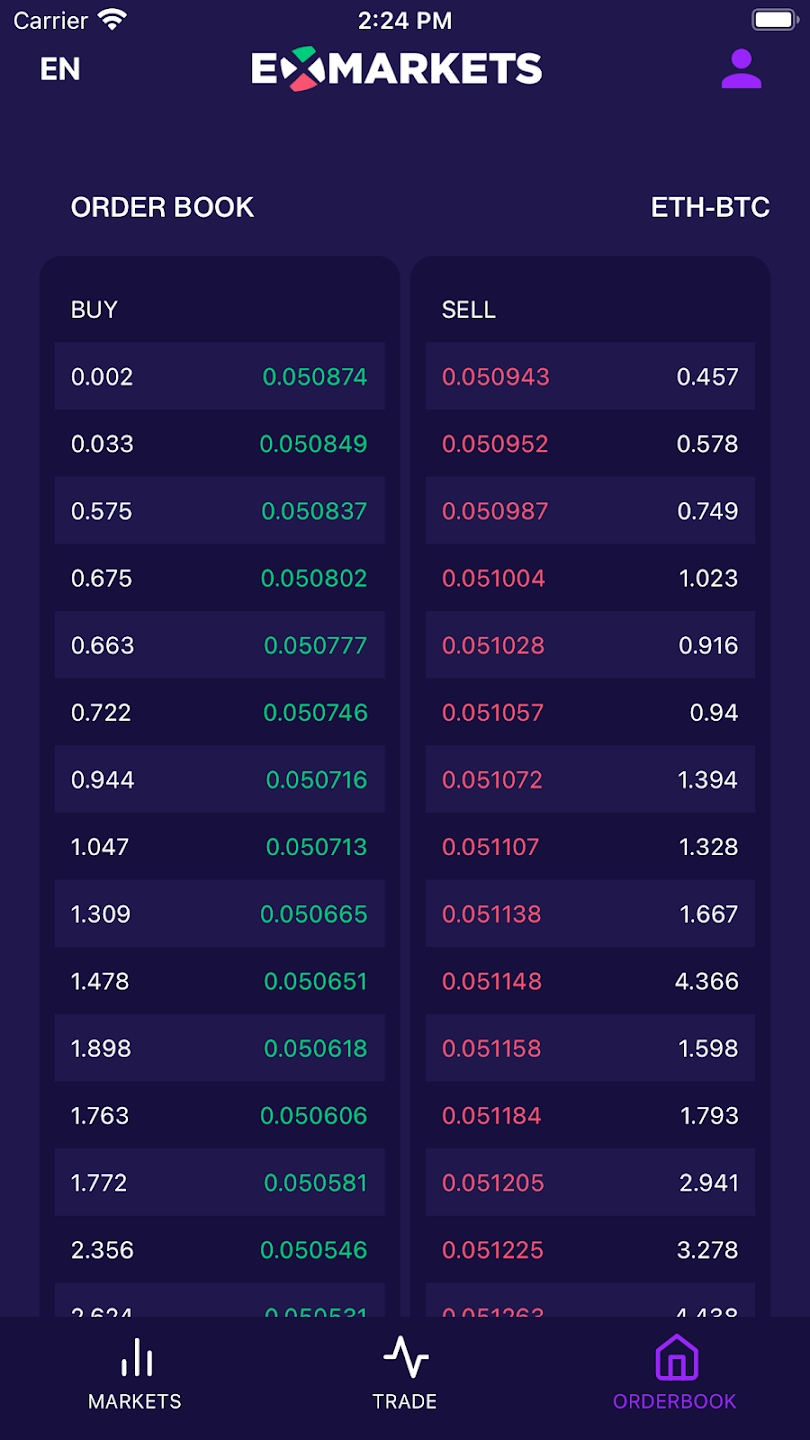This screenshot has height=1440, width=810.
Task: Select buy order at price 0.050874
Action: click(219, 377)
